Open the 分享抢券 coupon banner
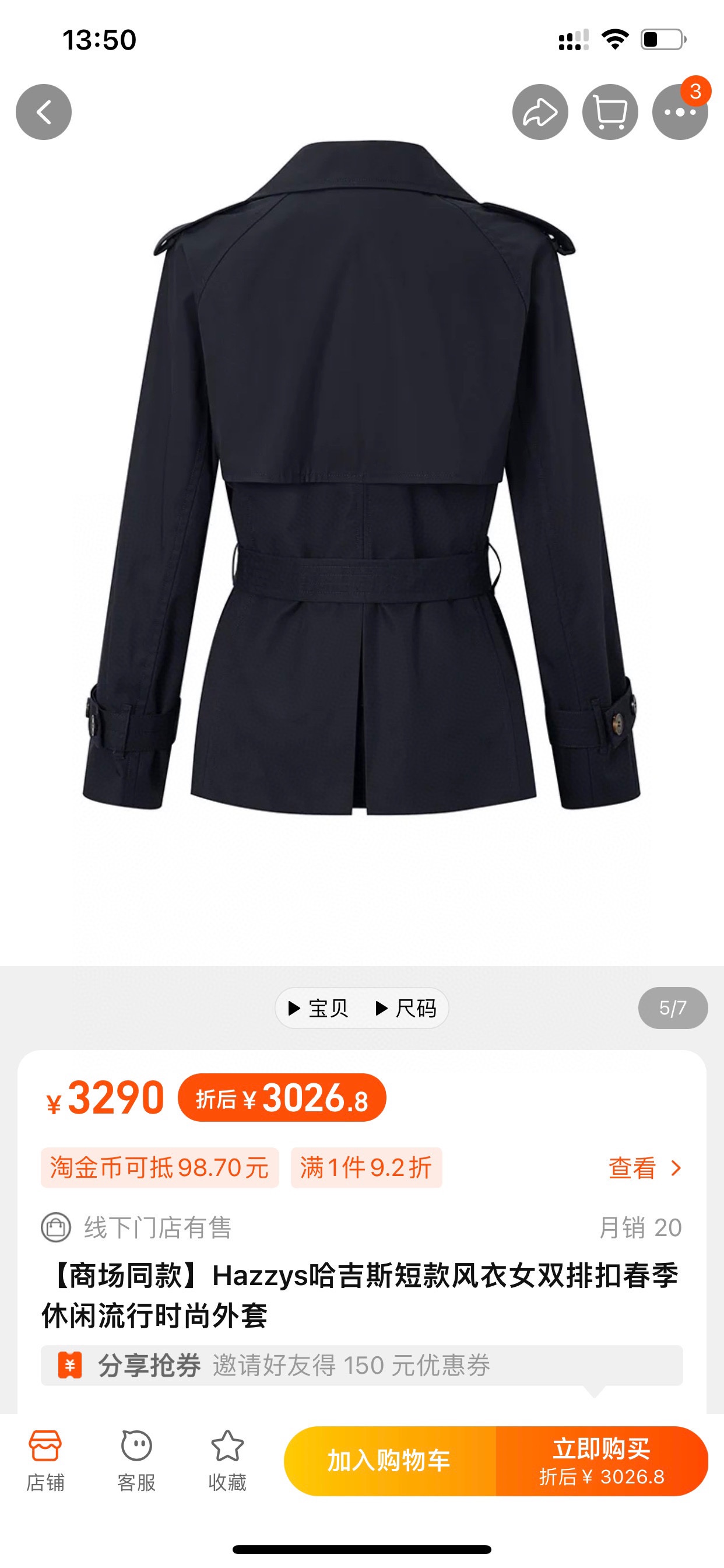 [361, 1366]
